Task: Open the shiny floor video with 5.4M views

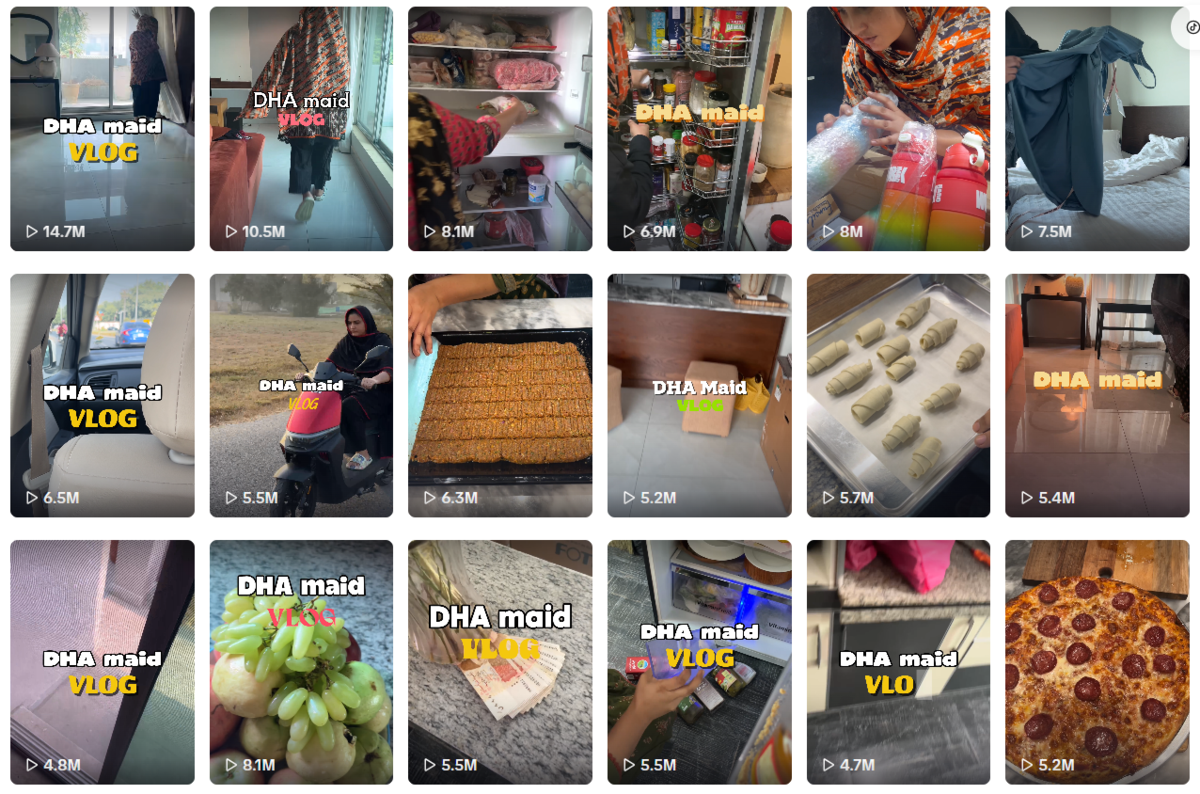Action: coord(1097,395)
